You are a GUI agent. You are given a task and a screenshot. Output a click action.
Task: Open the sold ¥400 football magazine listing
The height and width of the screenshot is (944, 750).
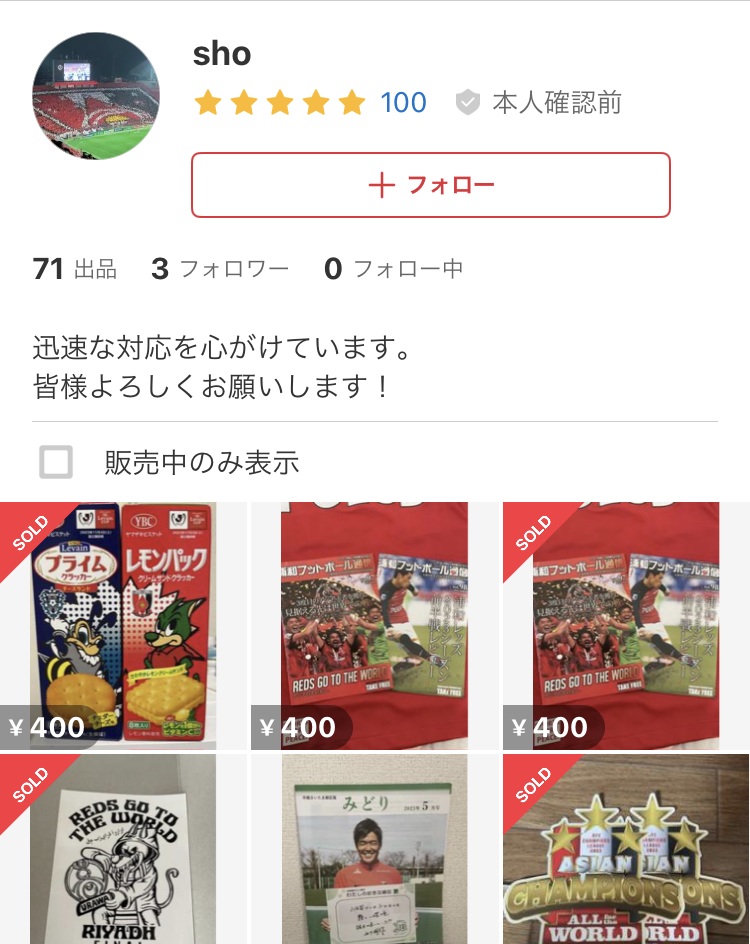point(625,625)
